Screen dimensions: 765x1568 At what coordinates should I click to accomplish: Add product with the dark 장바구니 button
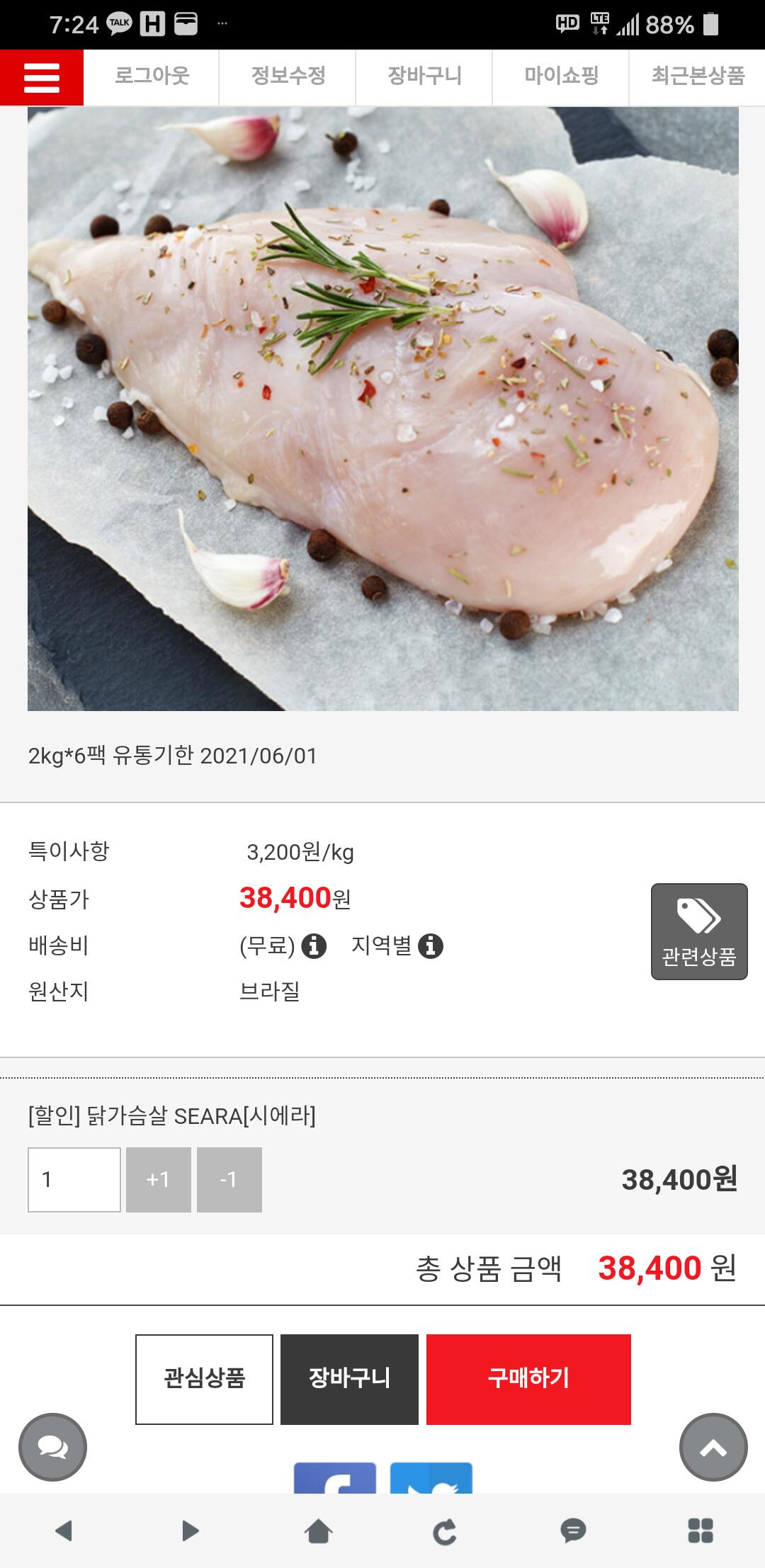[x=349, y=1379]
